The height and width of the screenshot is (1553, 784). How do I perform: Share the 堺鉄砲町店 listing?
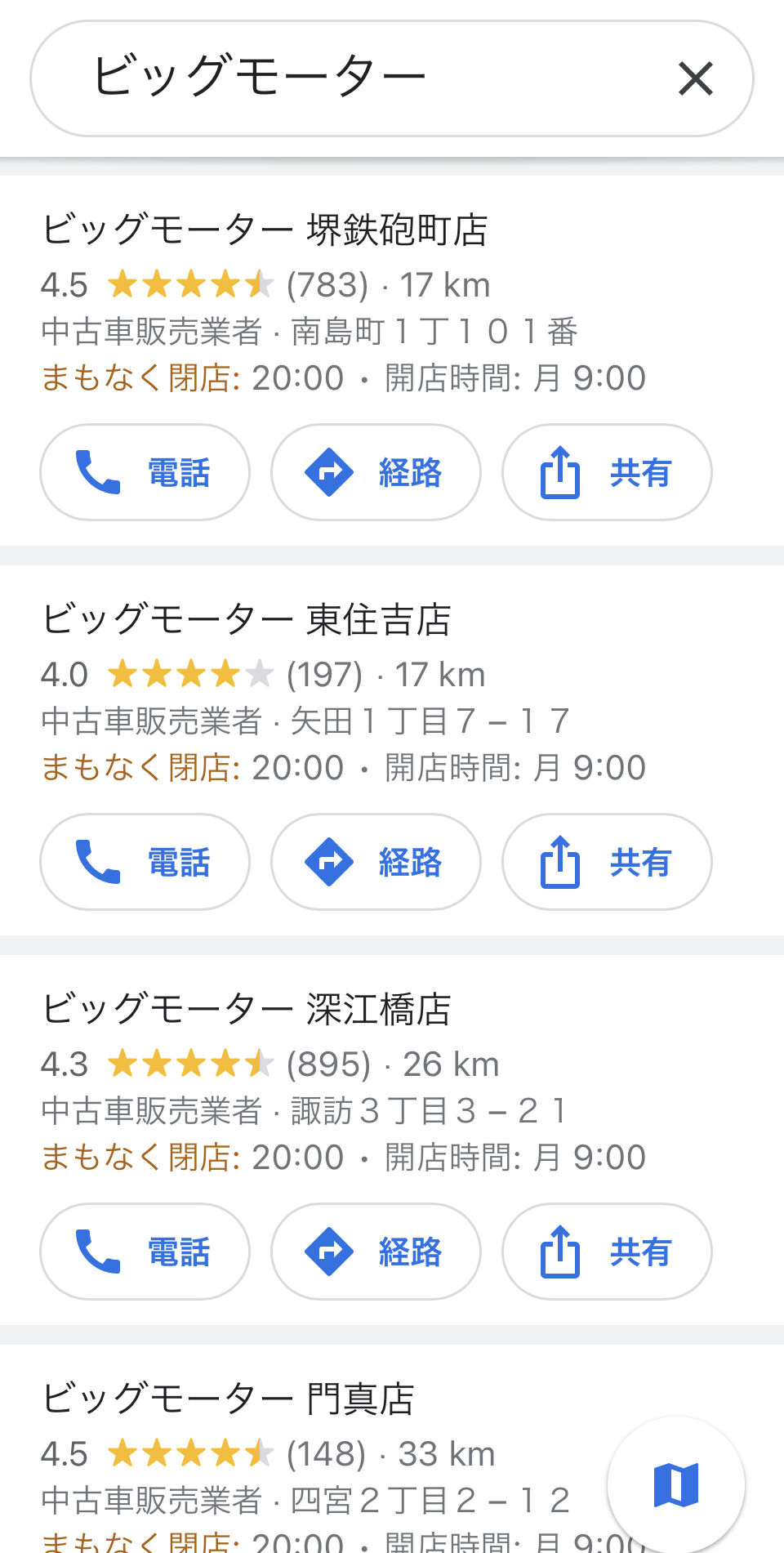(x=607, y=472)
